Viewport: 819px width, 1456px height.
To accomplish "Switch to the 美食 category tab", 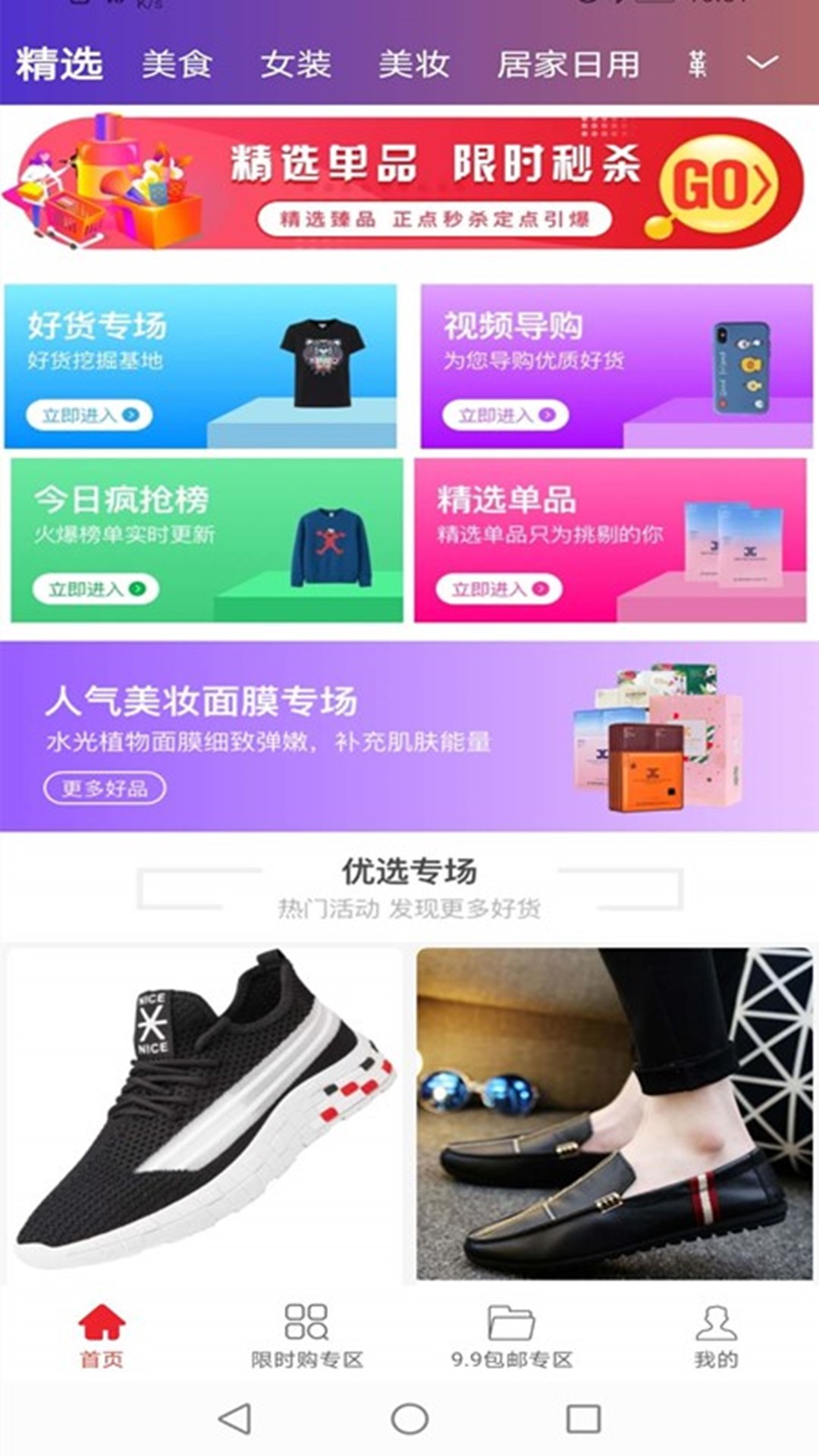I will click(x=177, y=64).
